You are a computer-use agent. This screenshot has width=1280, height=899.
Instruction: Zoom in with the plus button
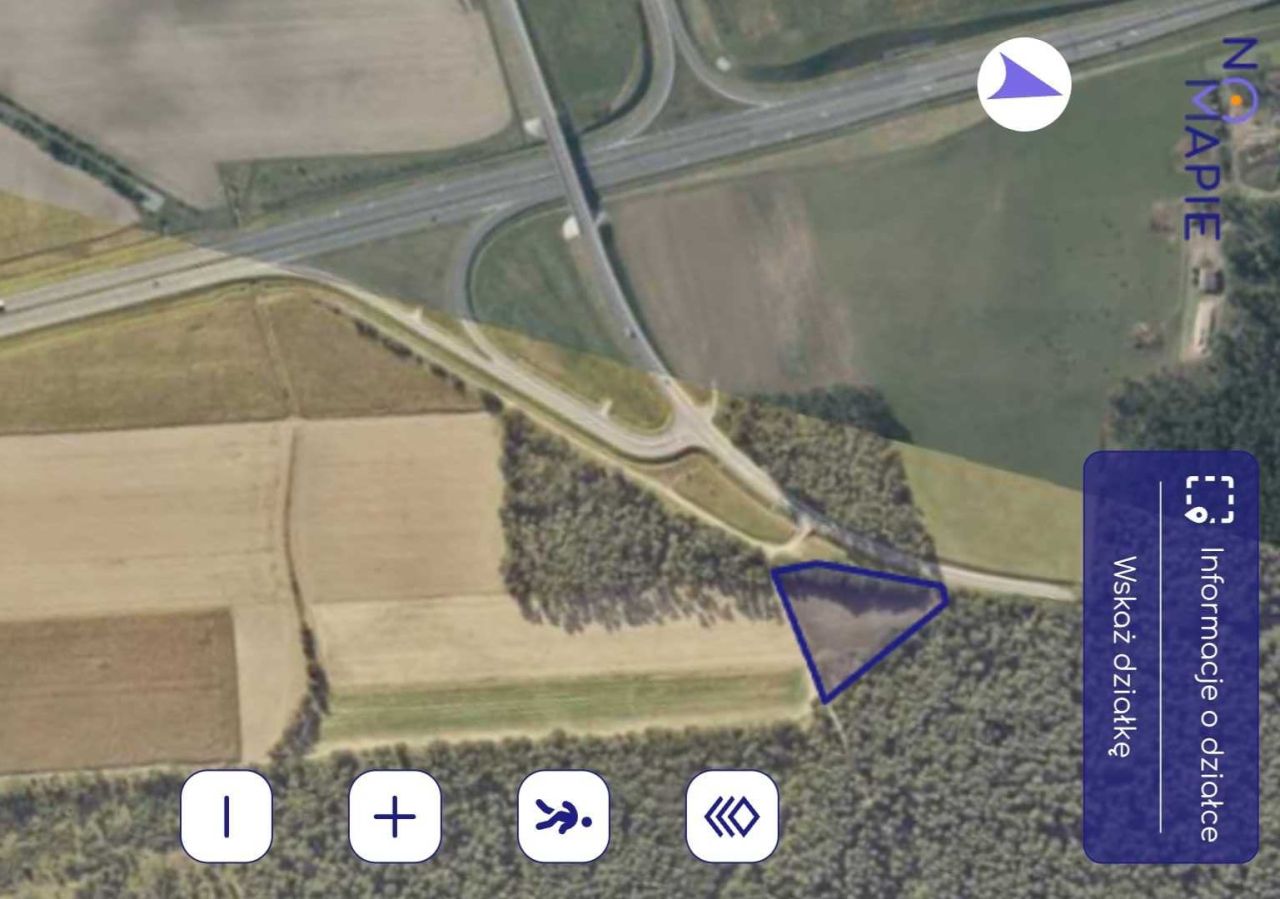click(x=395, y=816)
